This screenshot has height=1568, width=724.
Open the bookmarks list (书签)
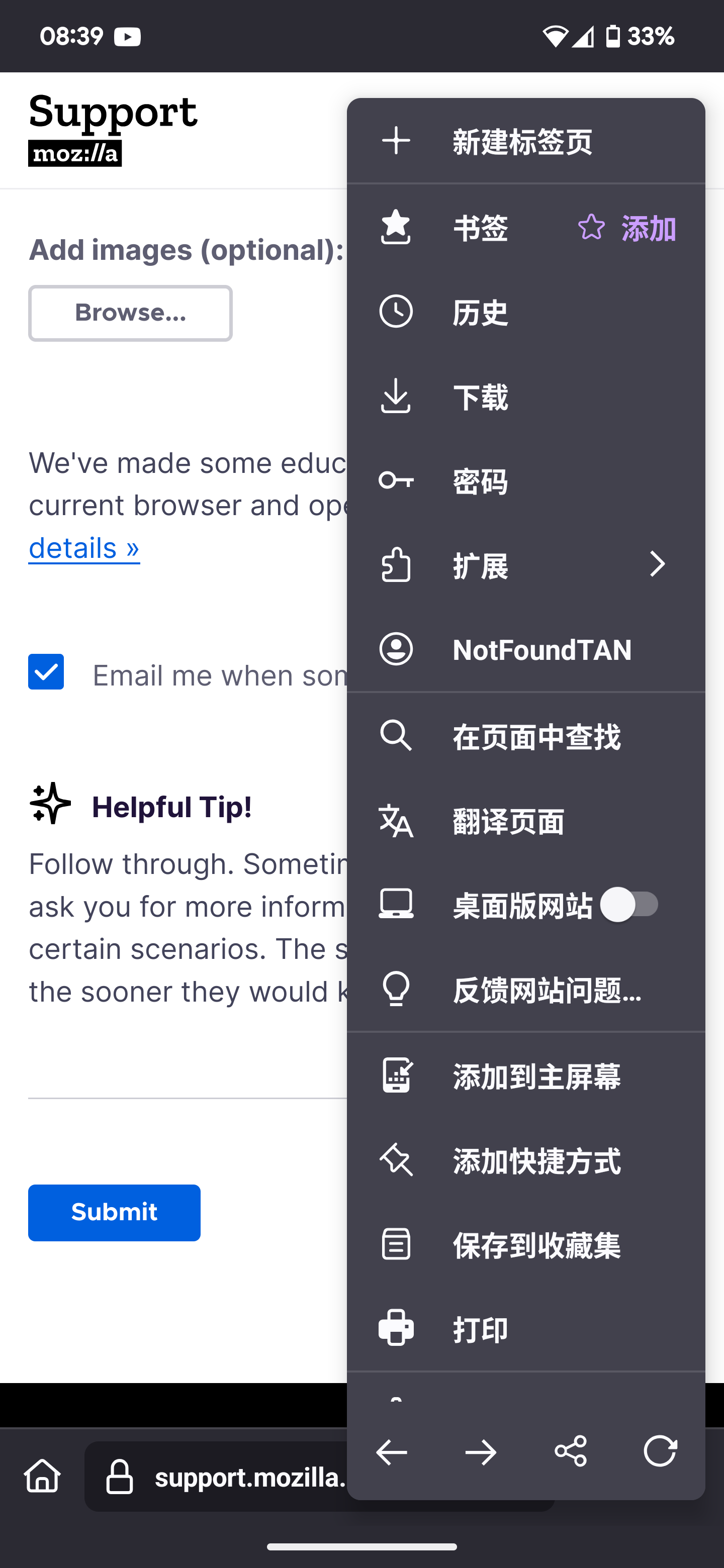(x=450, y=228)
